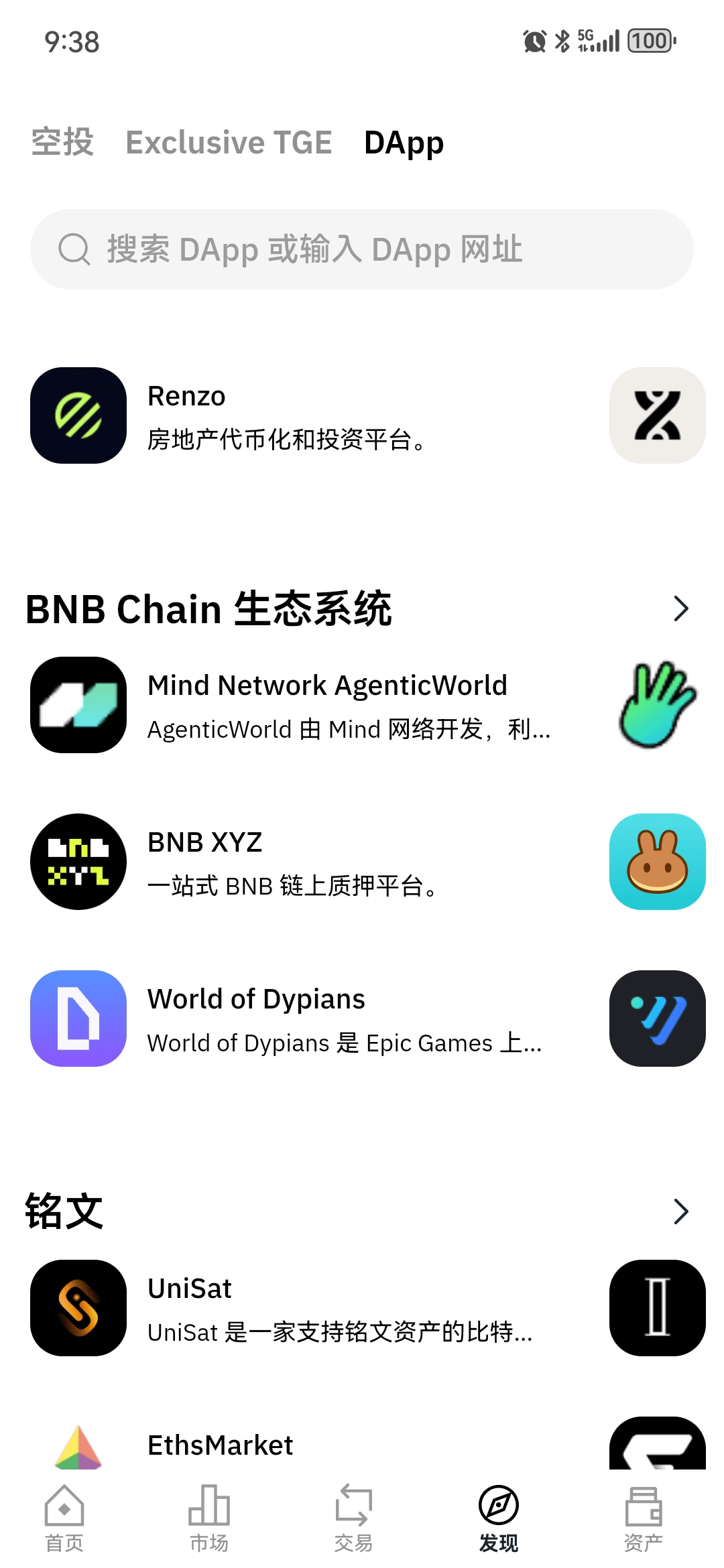Open the UniSat DApp

point(295,1308)
